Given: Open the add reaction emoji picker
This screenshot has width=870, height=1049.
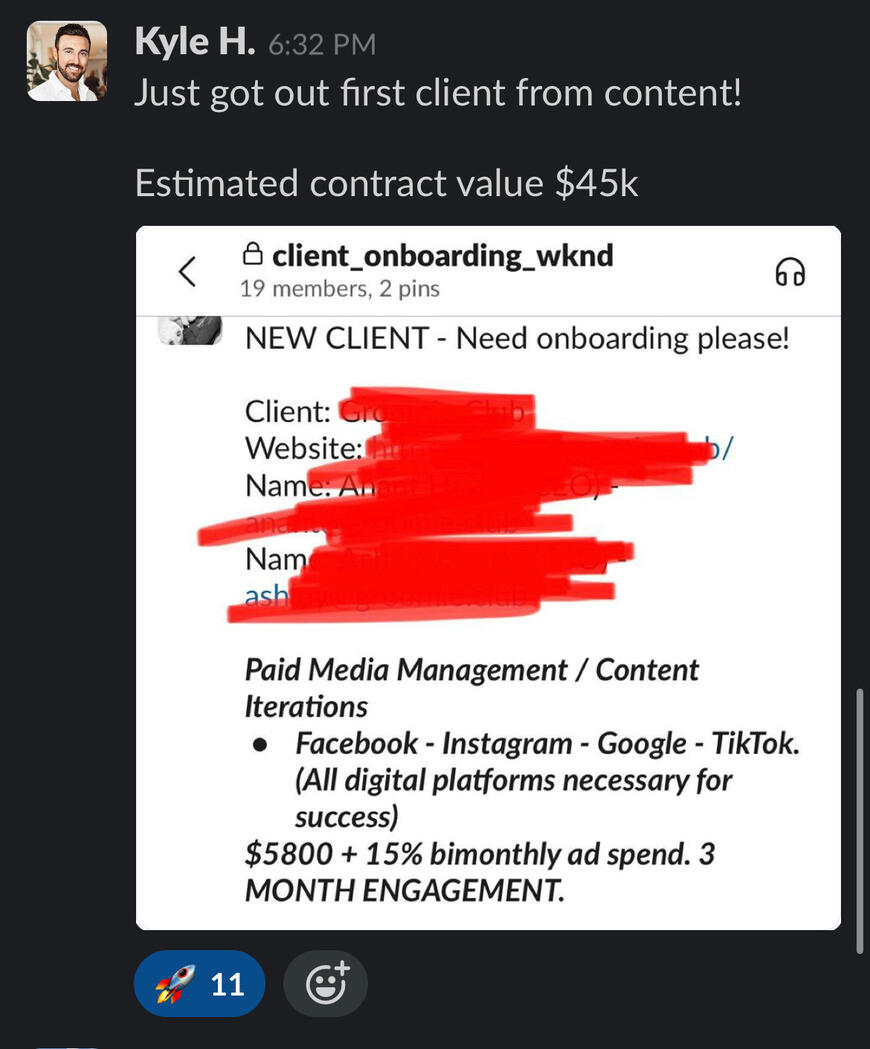Looking at the screenshot, I should click(325, 984).
